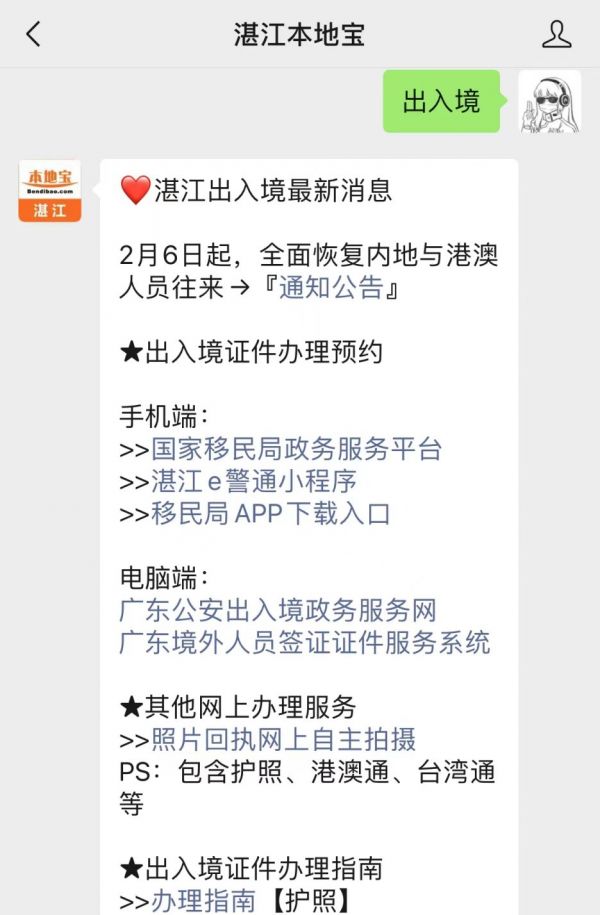Go back from 湛江本地宝 chat
Image resolution: width=600 pixels, height=915 pixels.
pos(34,34)
